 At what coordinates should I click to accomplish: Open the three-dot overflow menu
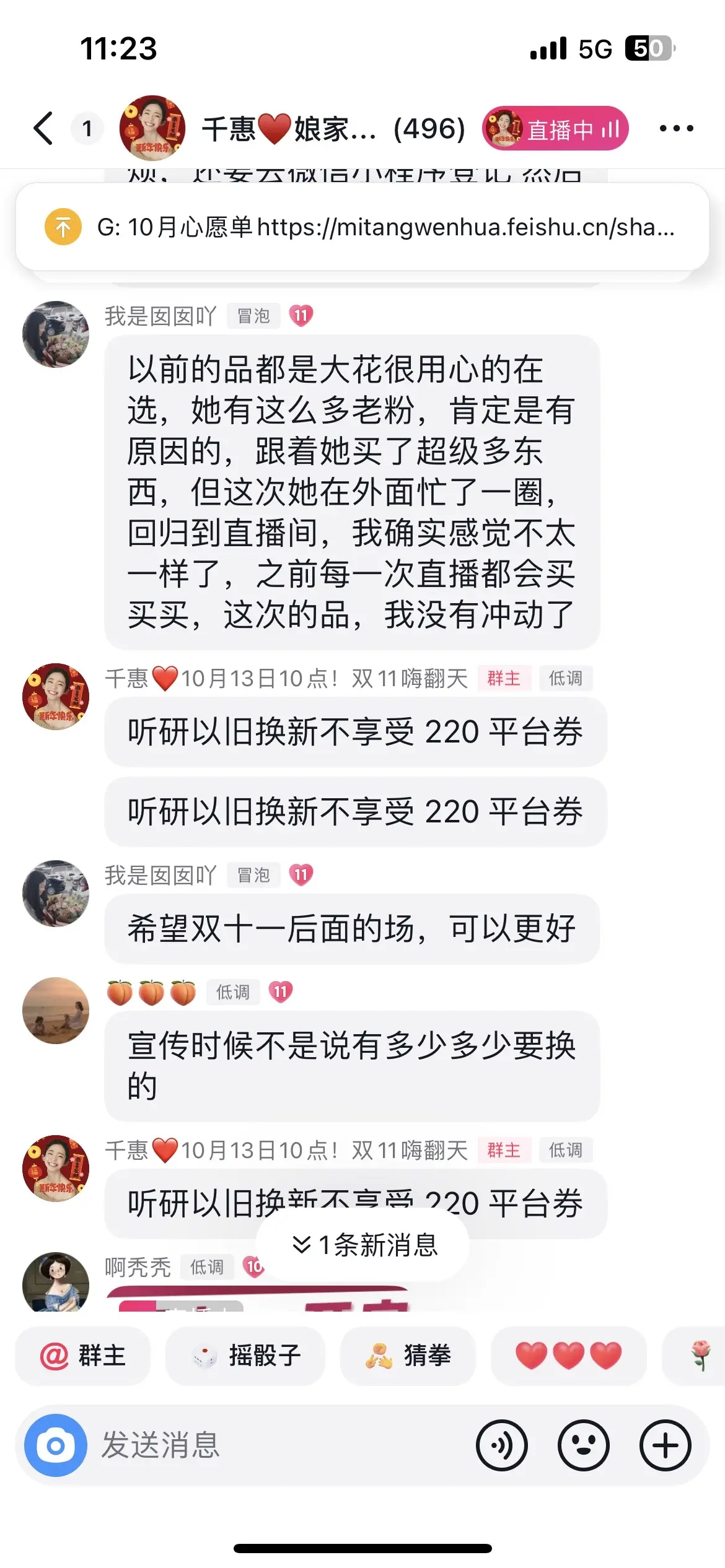pos(676,129)
